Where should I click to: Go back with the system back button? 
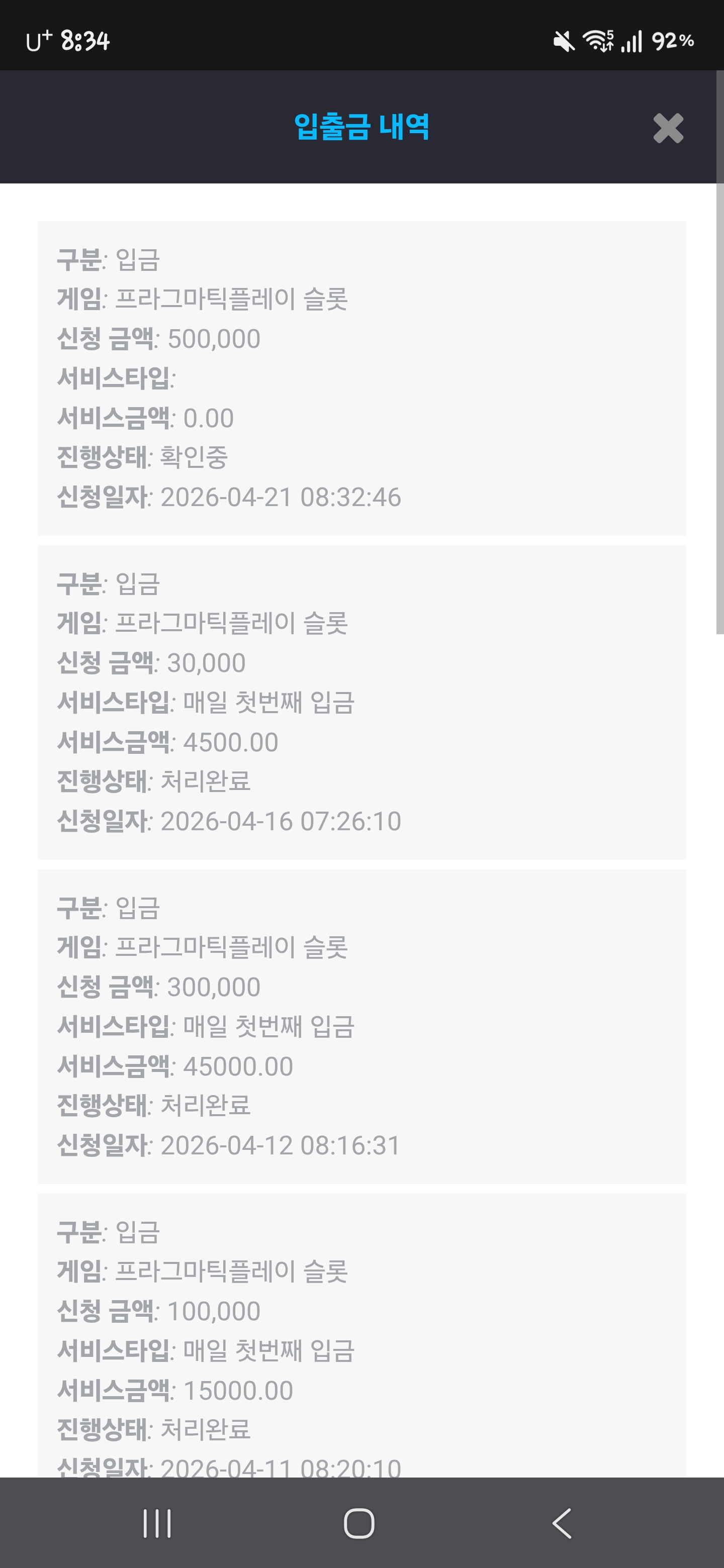tap(562, 1524)
